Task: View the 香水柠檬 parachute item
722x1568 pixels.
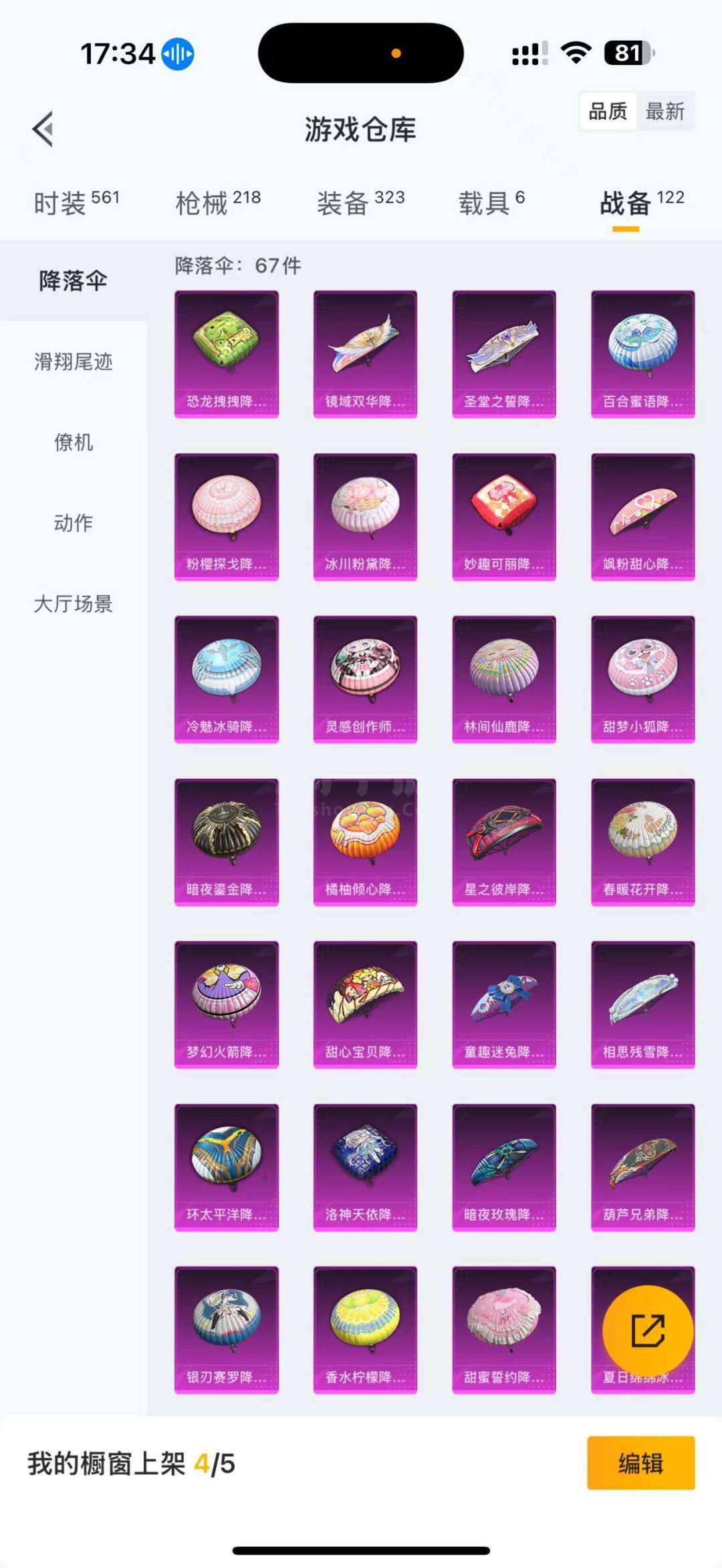Action: [365, 1329]
